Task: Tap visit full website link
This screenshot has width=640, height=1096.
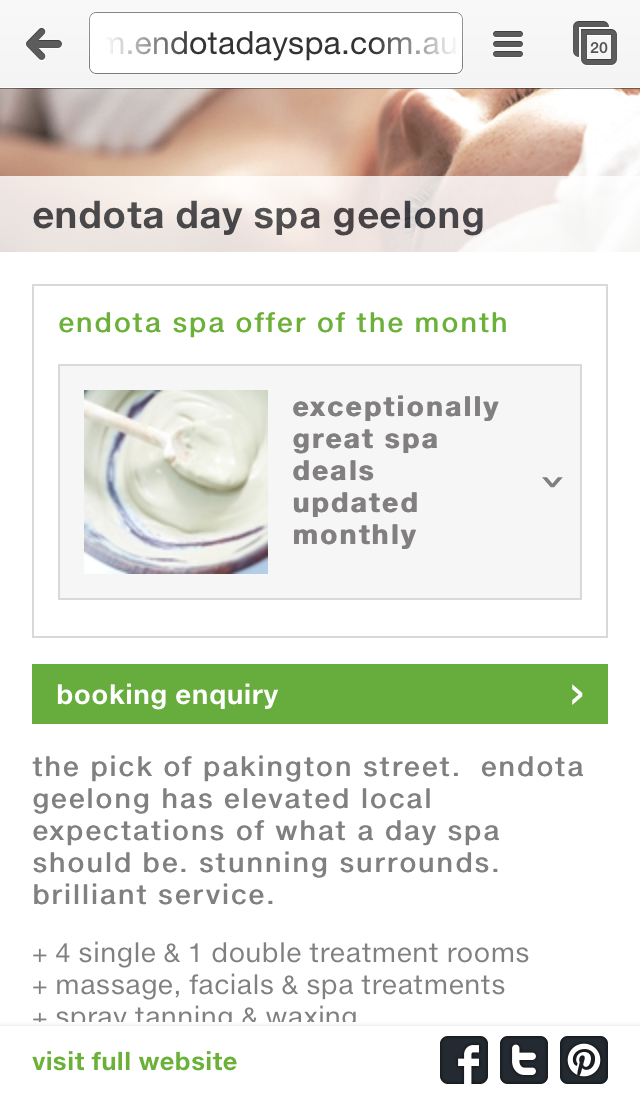Action: tap(135, 1061)
